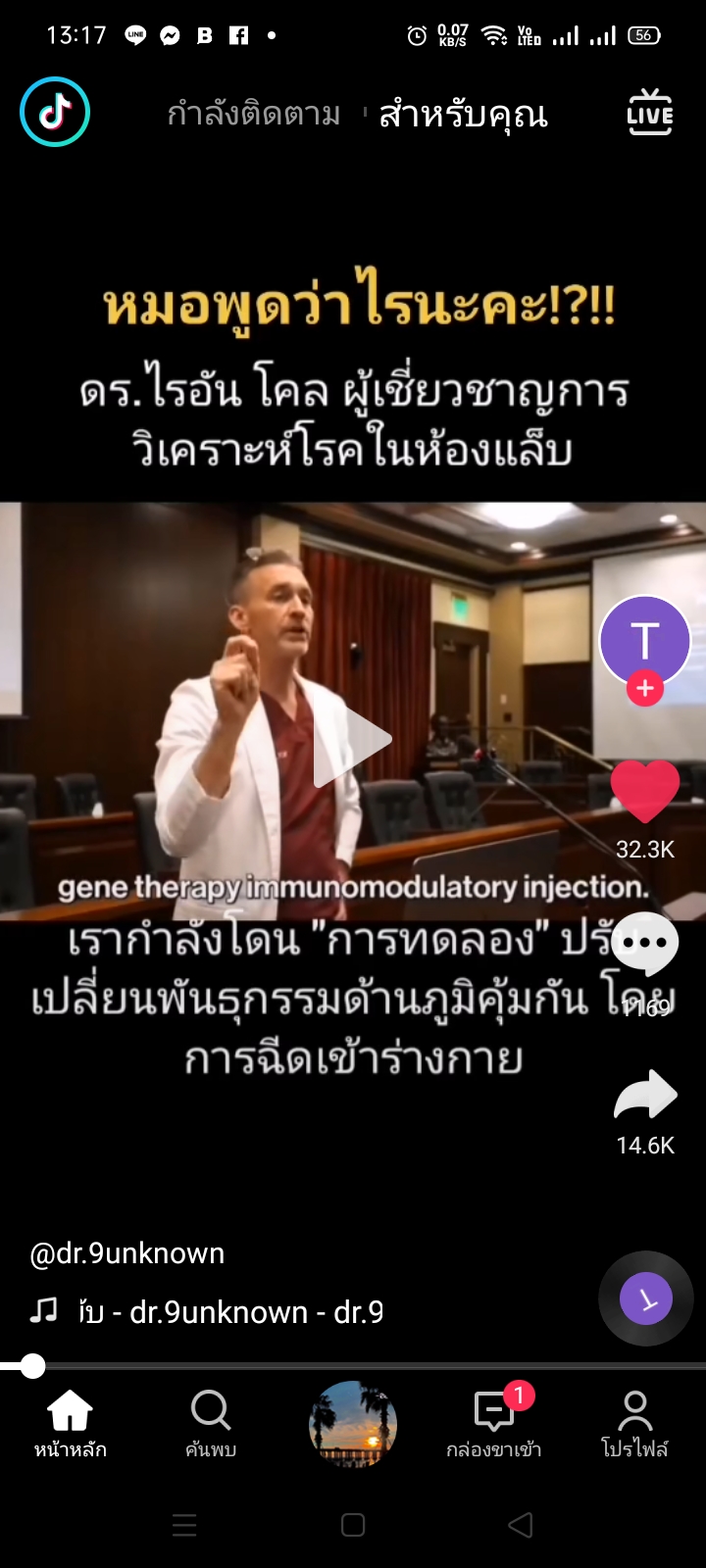Go to the หน้าหลัก (Home) tab
The height and width of the screenshot is (1568, 706).
pos(71,1423)
